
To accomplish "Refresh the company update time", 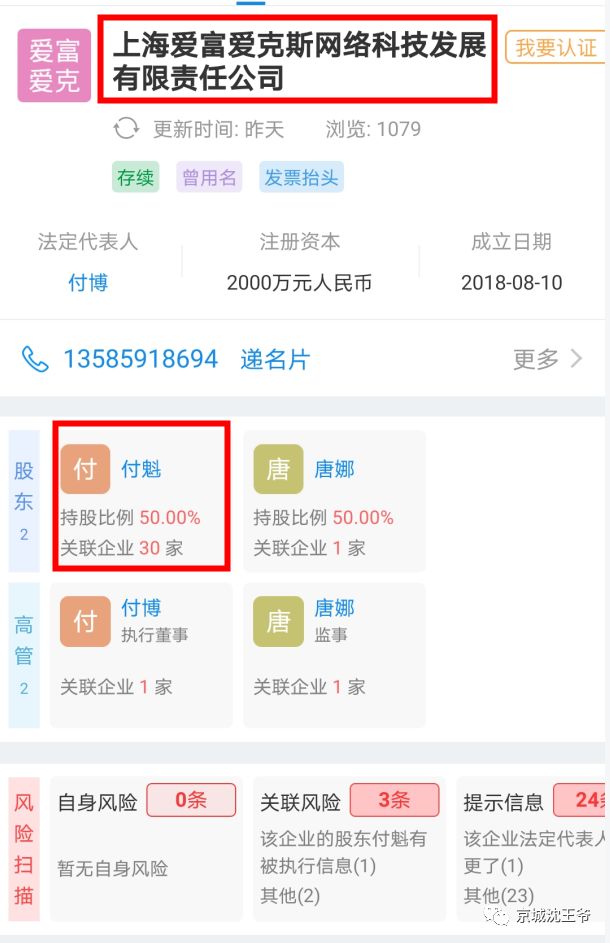I will pos(126,129).
